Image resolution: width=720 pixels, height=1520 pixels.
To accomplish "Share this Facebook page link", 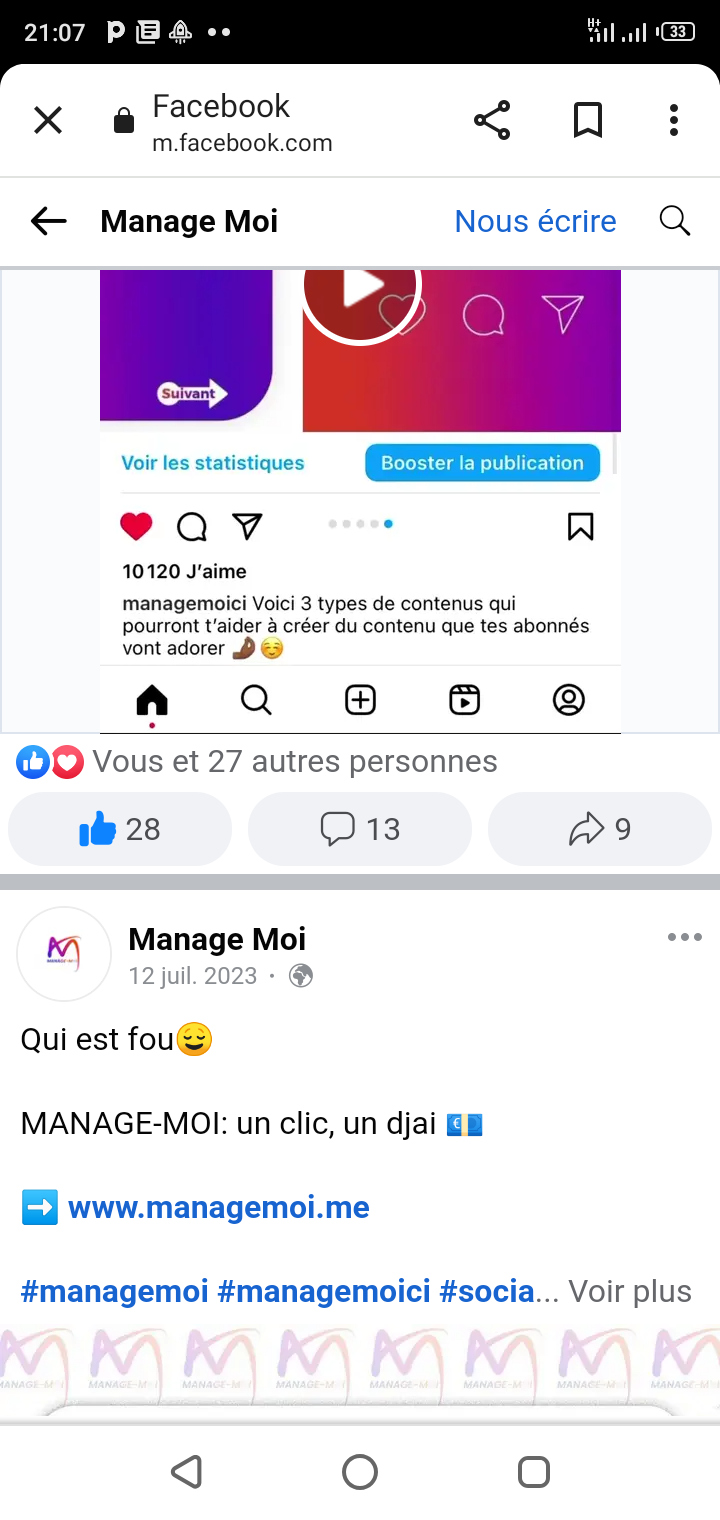I will (492, 121).
